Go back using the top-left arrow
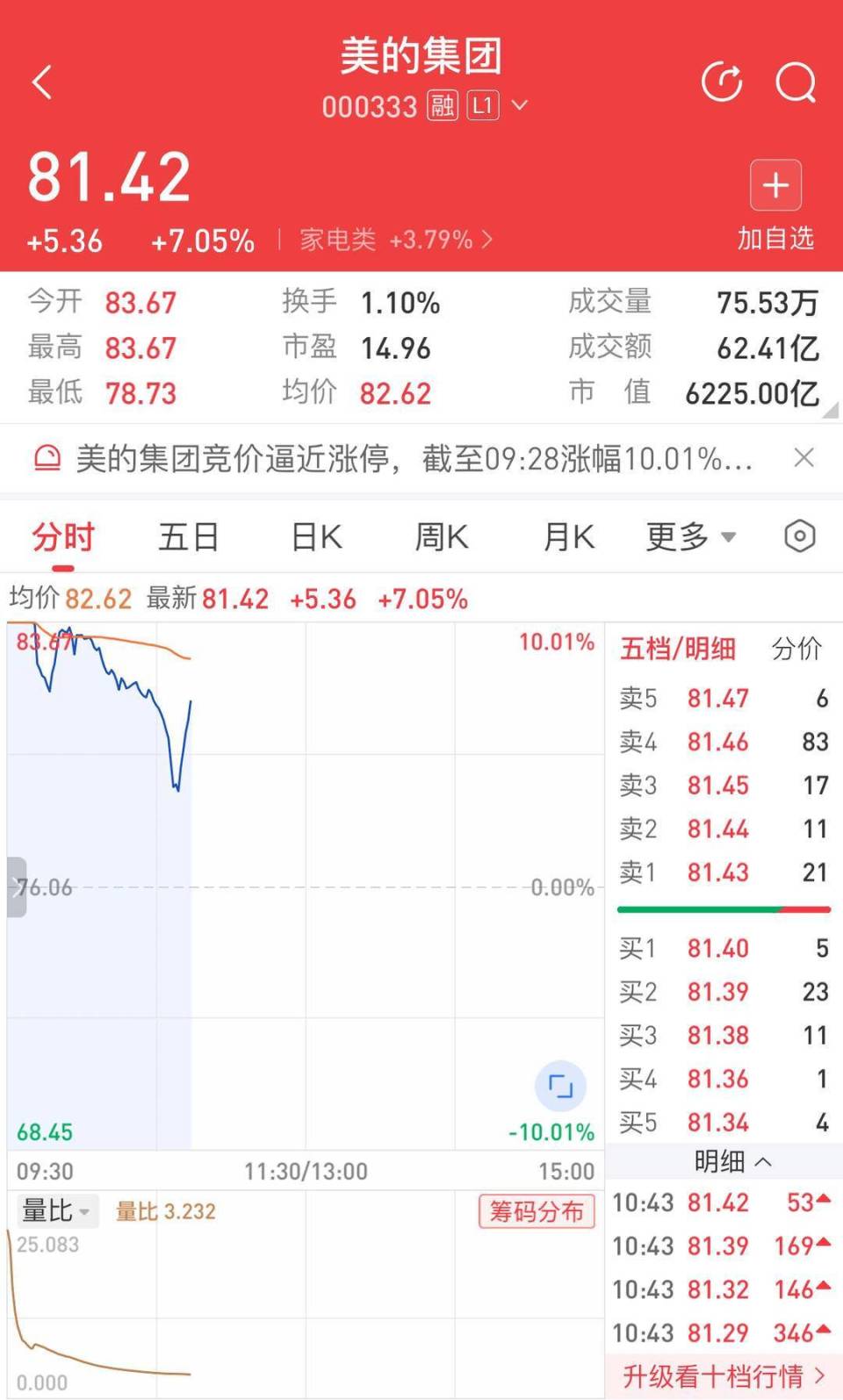The image size is (843, 1400). (x=41, y=83)
